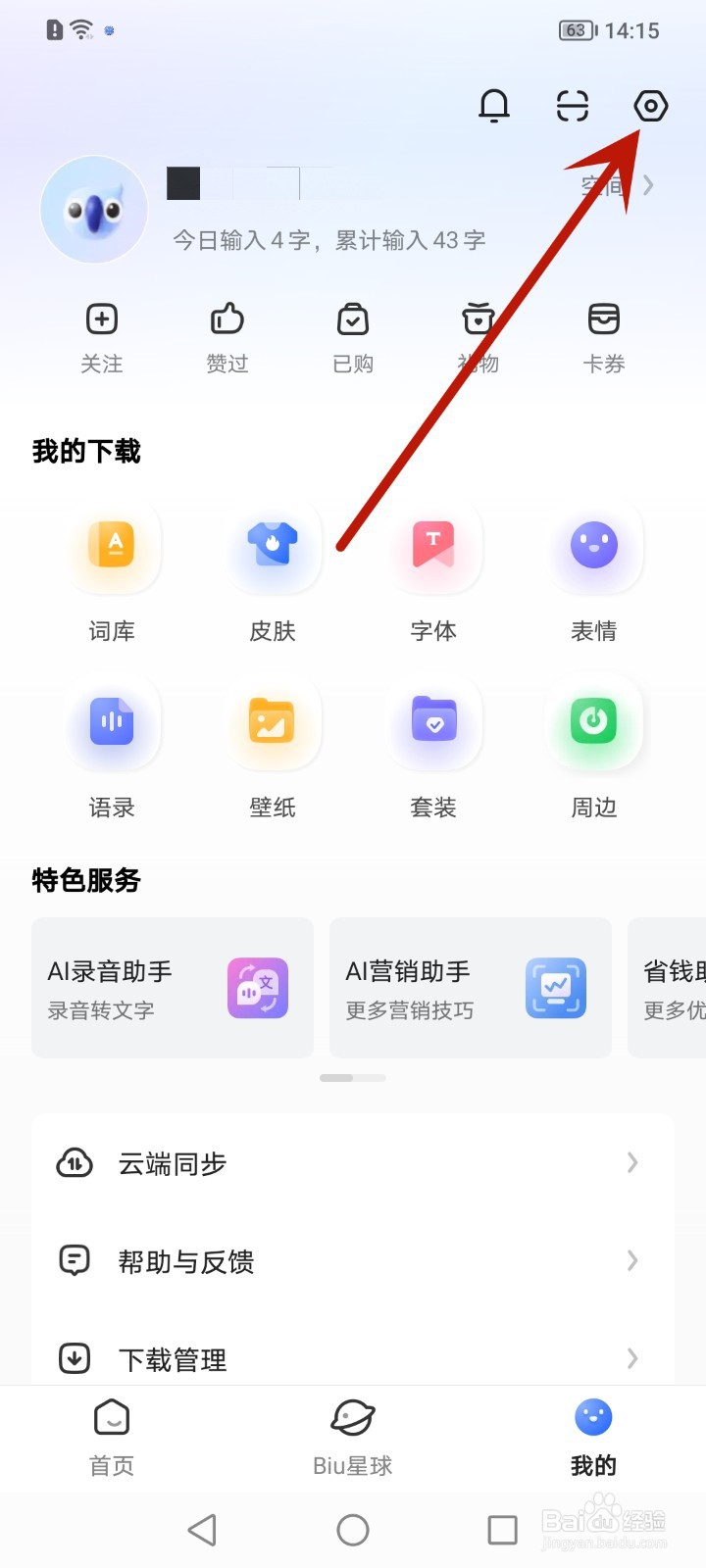Expand 下载管理 (download management)
The height and width of the screenshot is (1568, 706).
[353, 1359]
